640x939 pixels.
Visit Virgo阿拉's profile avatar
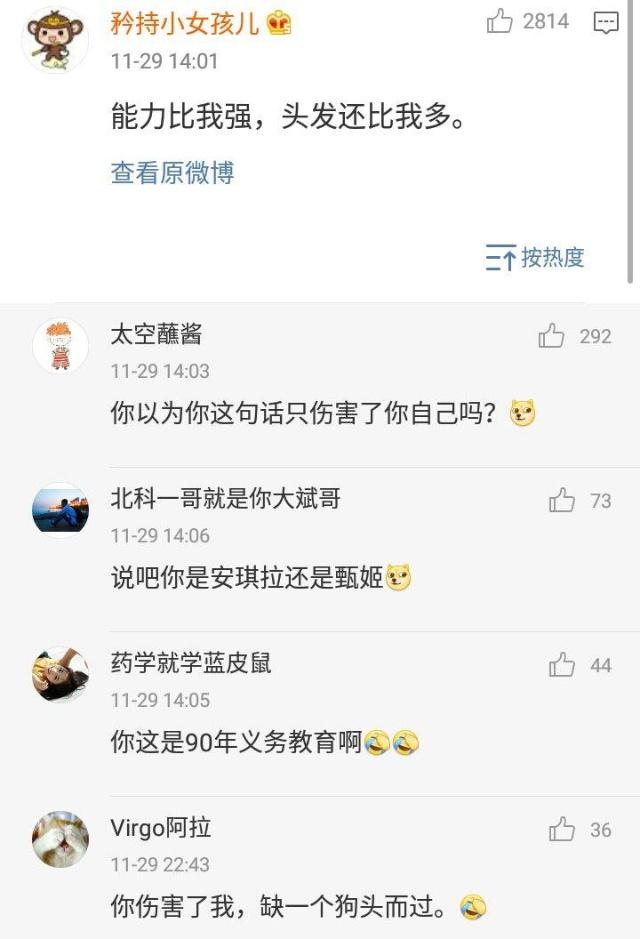tap(60, 840)
